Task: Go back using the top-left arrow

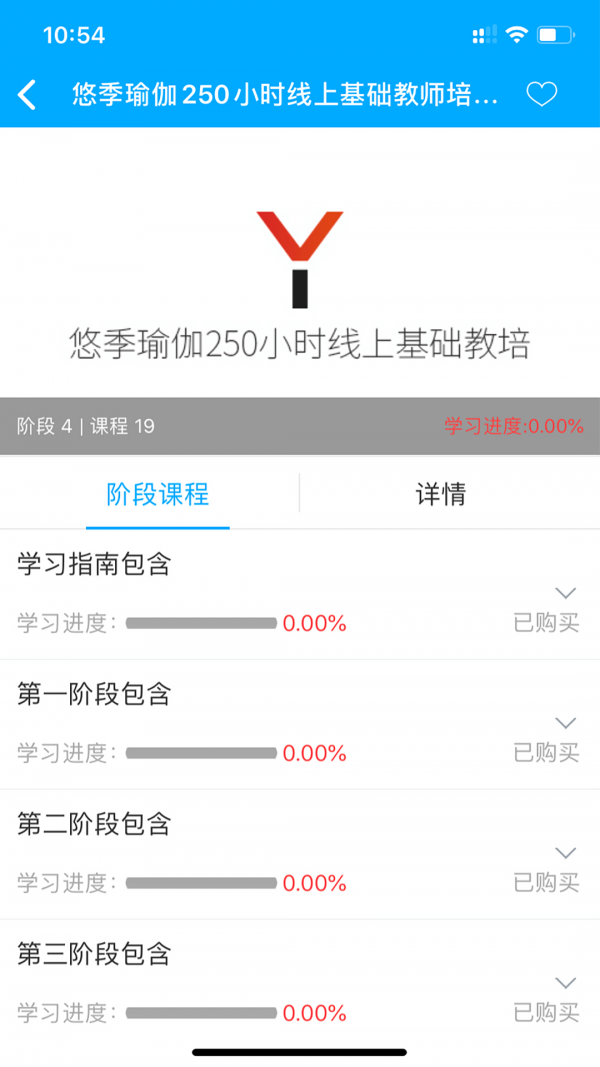Action: point(28,95)
